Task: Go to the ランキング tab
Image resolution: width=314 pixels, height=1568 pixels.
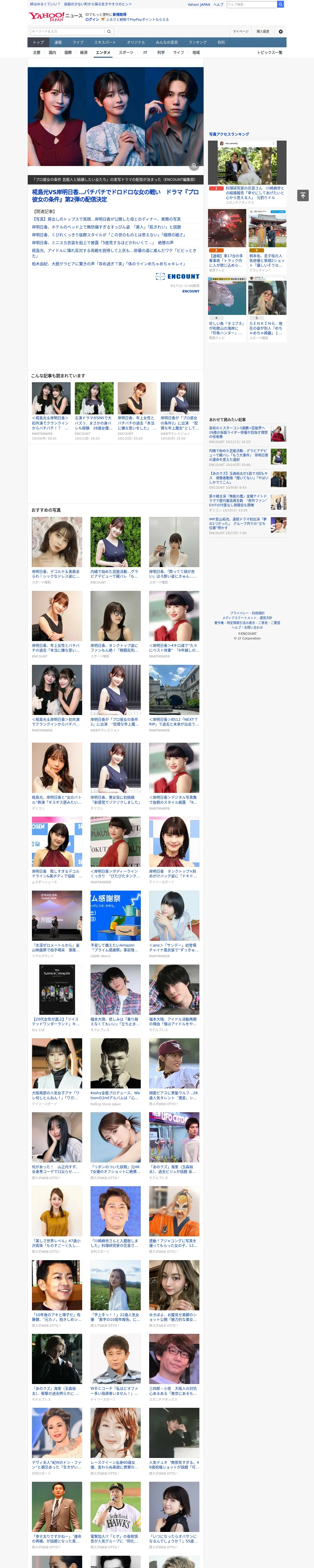Action: [198, 43]
